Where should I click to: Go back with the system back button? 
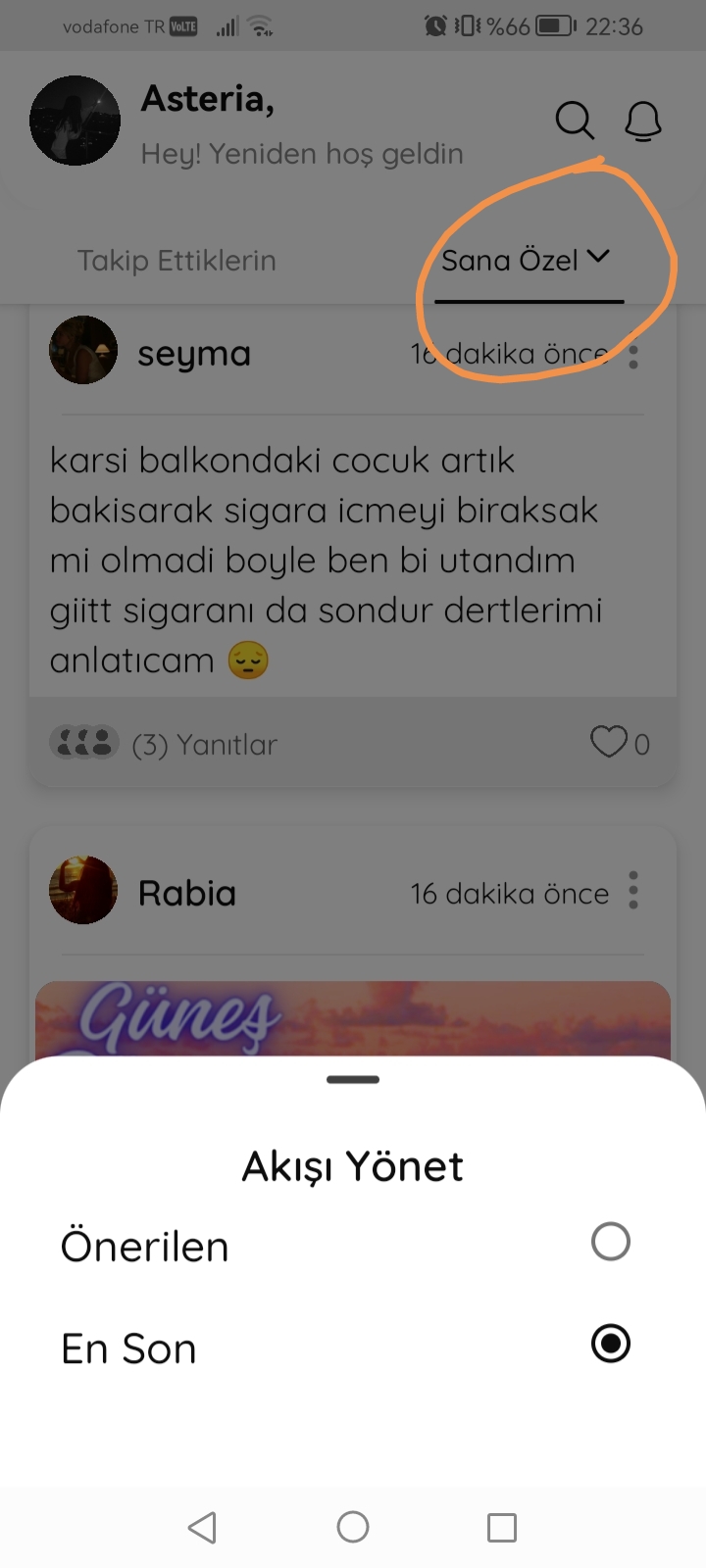[202, 1527]
